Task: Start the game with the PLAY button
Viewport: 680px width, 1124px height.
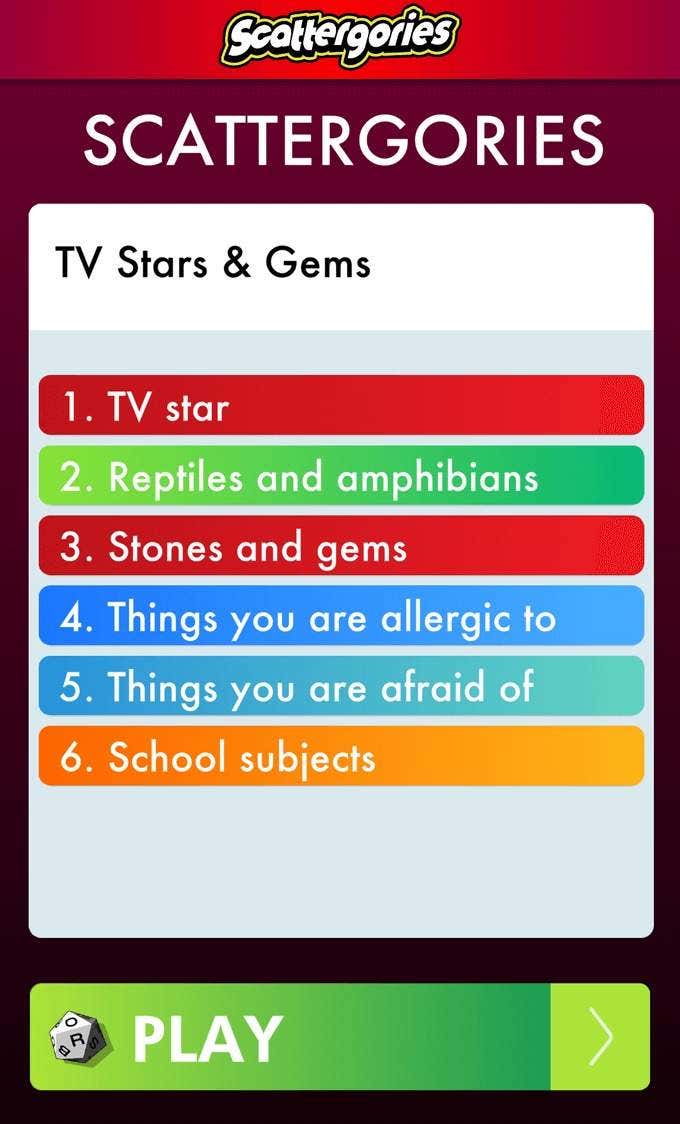Action: point(290,1037)
